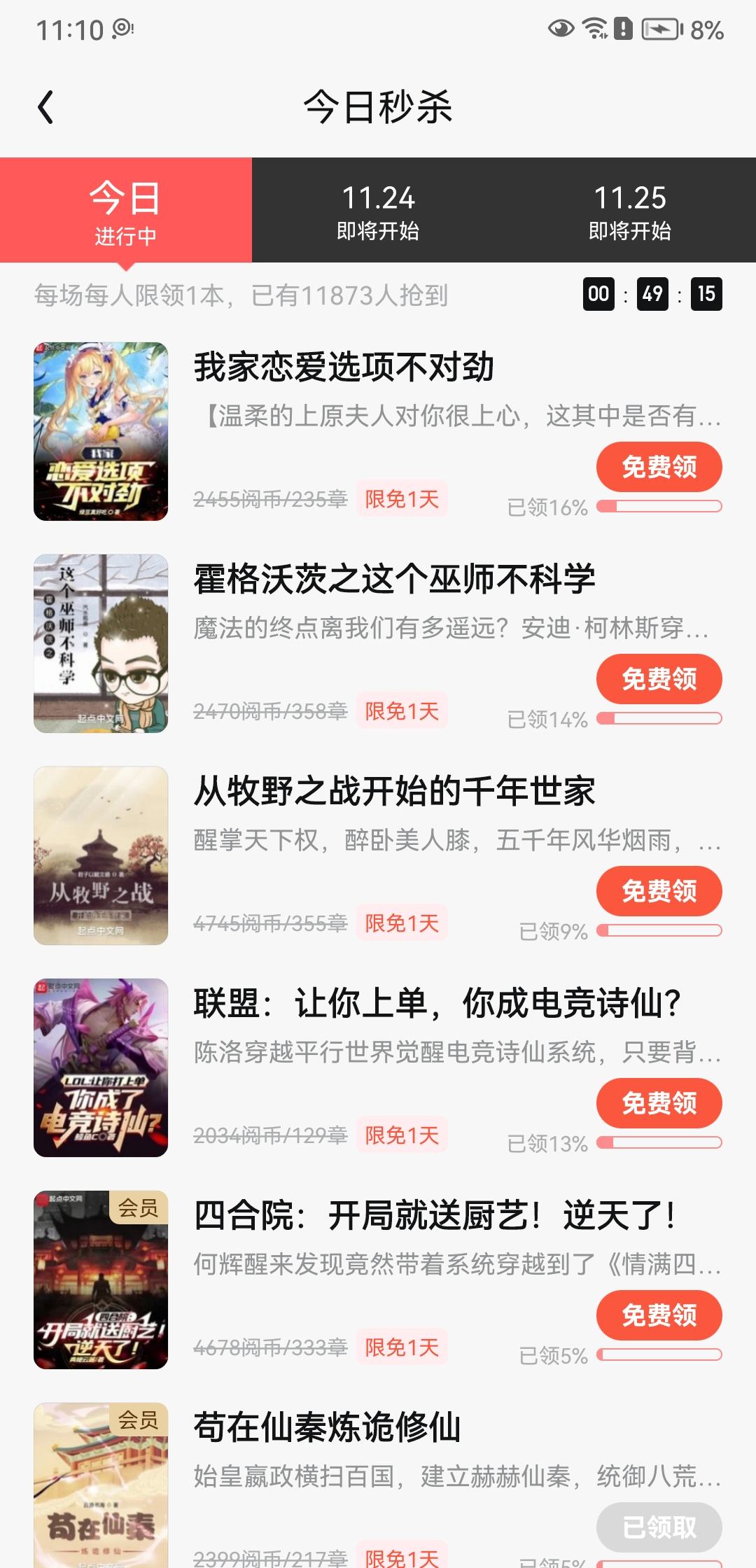Switch to the 今日 进行中 tab

126,210
